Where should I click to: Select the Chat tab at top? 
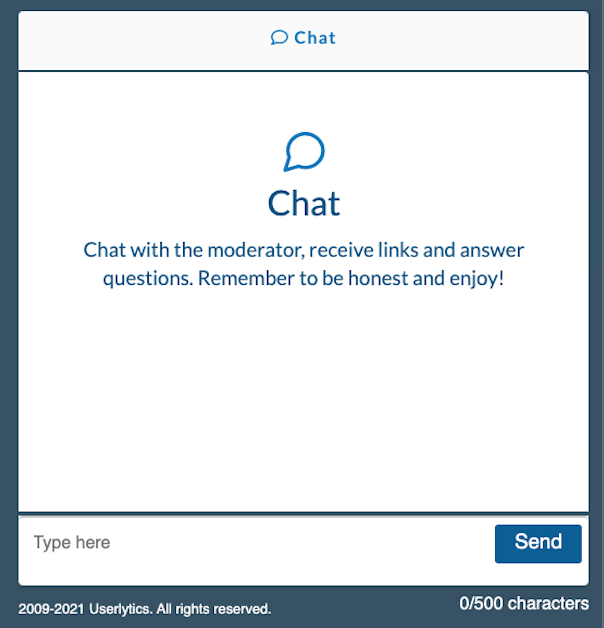[x=303, y=38]
